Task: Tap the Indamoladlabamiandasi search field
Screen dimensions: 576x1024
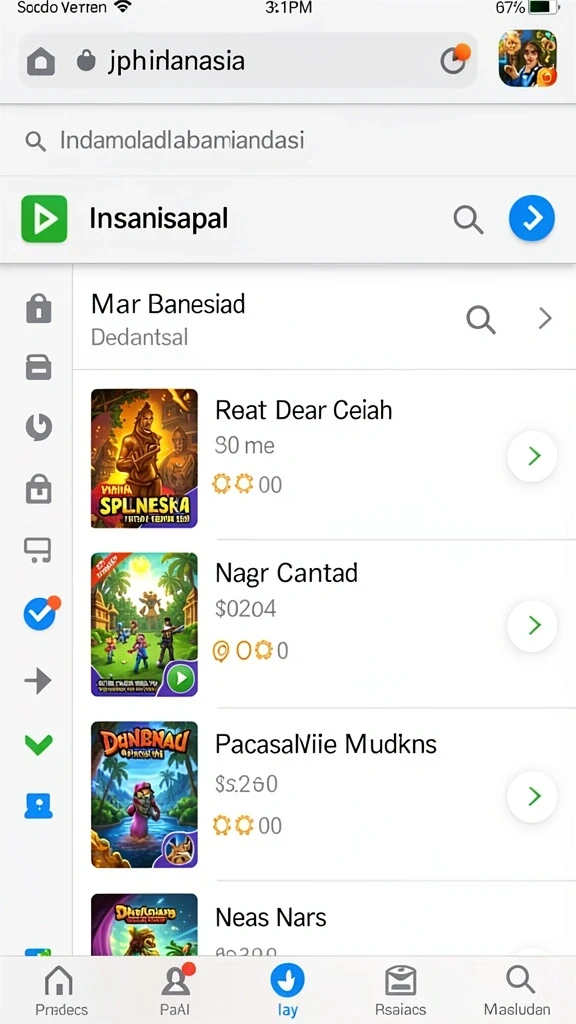Action: click(x=288, y=140)
